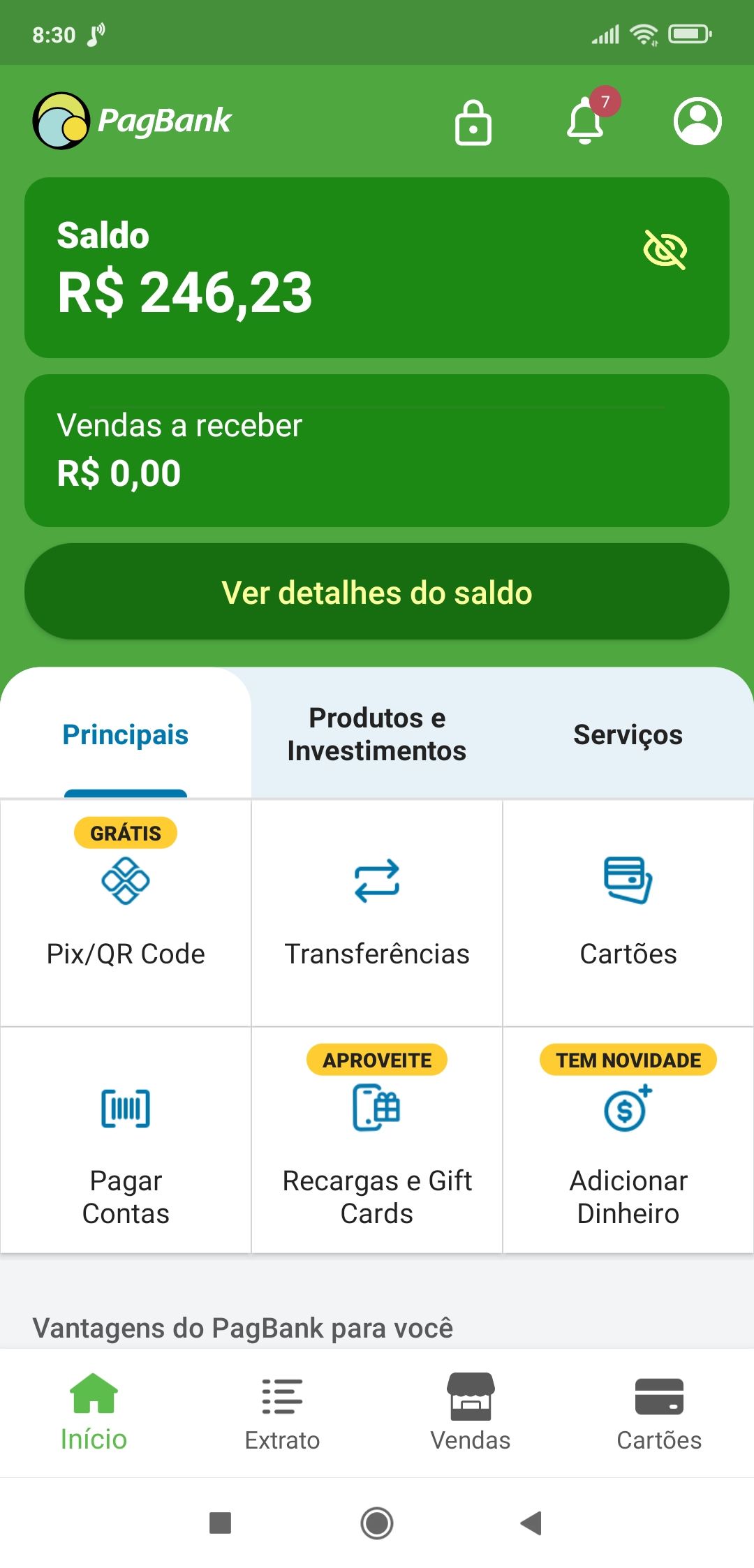Switch to the Serviços tab

[x=628, y=734]
